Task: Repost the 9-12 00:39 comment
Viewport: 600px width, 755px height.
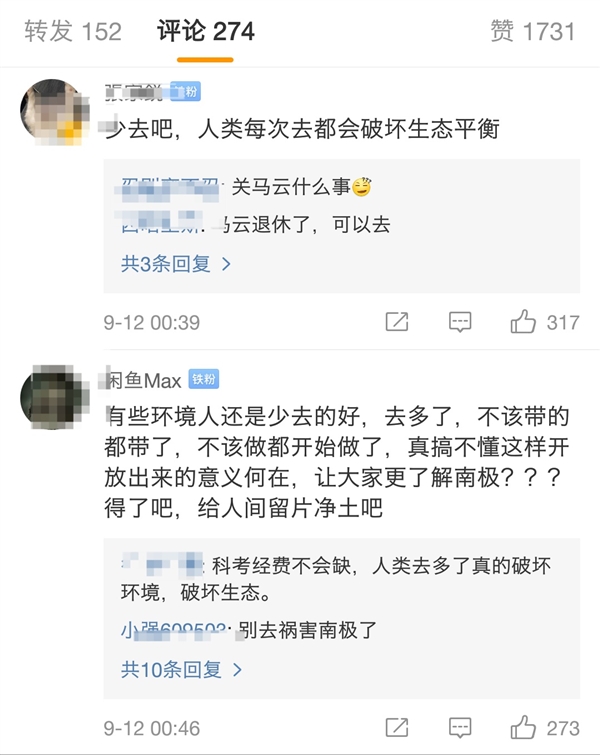Action: 397,322
